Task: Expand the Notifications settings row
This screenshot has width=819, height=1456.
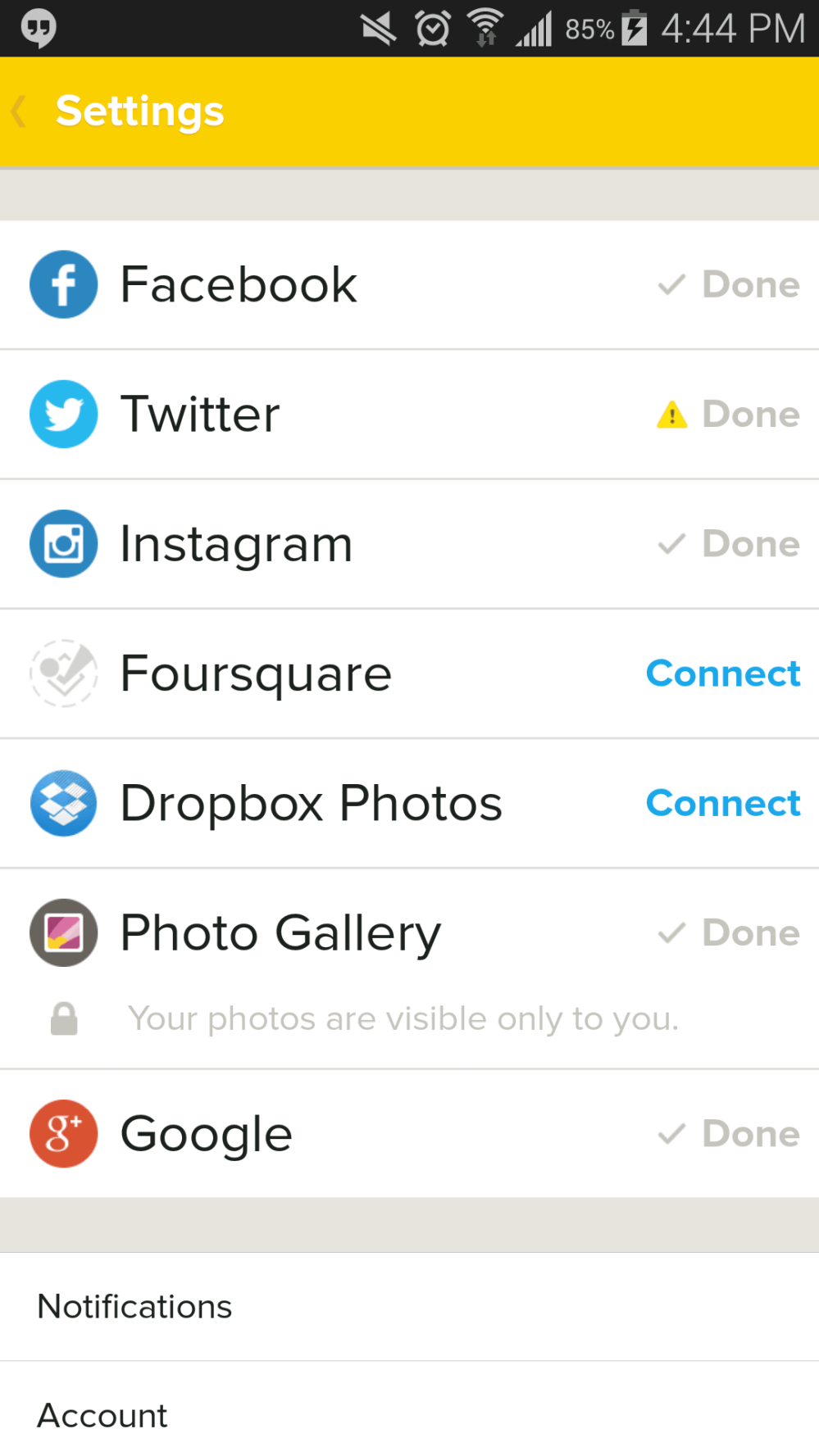Action: (134, 1306)
